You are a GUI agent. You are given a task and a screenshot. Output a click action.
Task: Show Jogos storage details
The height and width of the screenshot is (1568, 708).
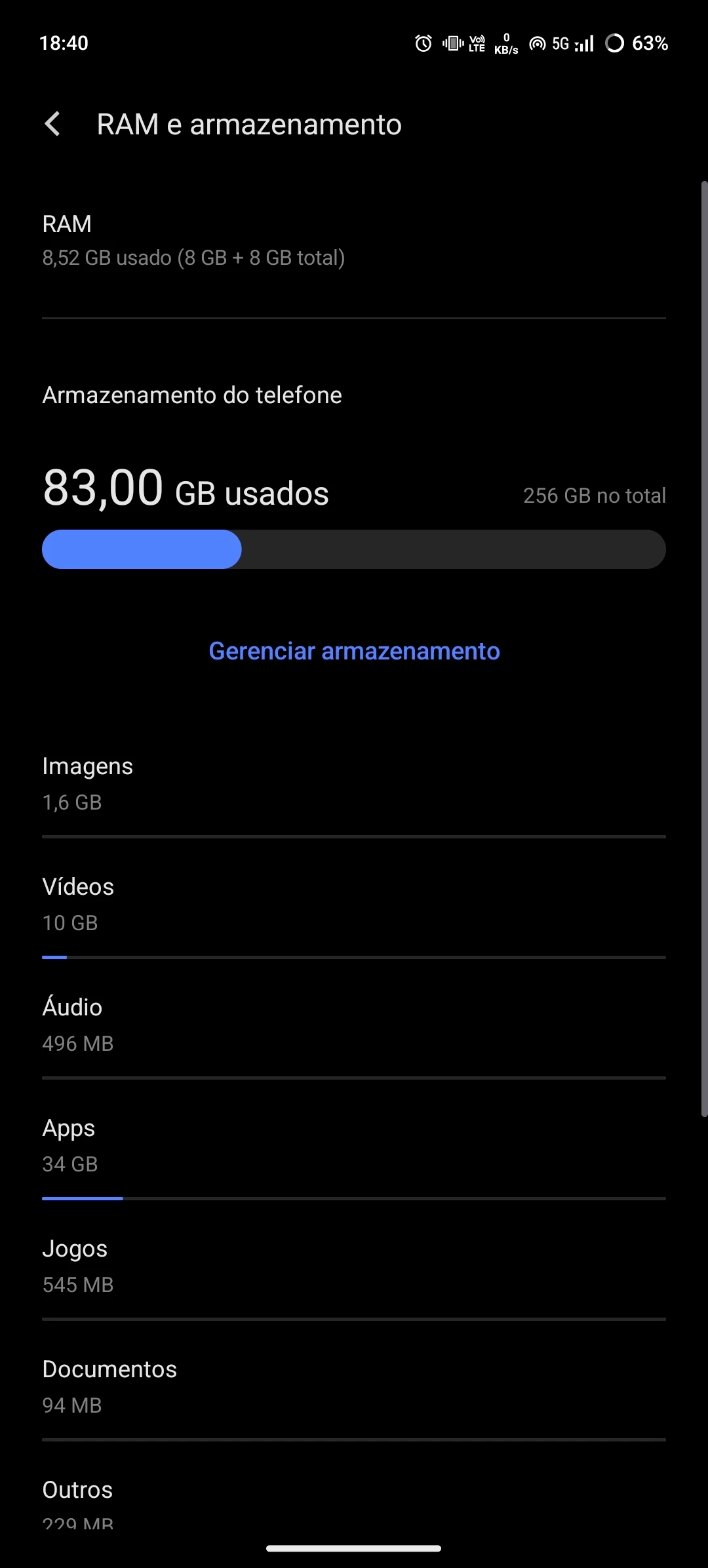[x=354, y=1266]
